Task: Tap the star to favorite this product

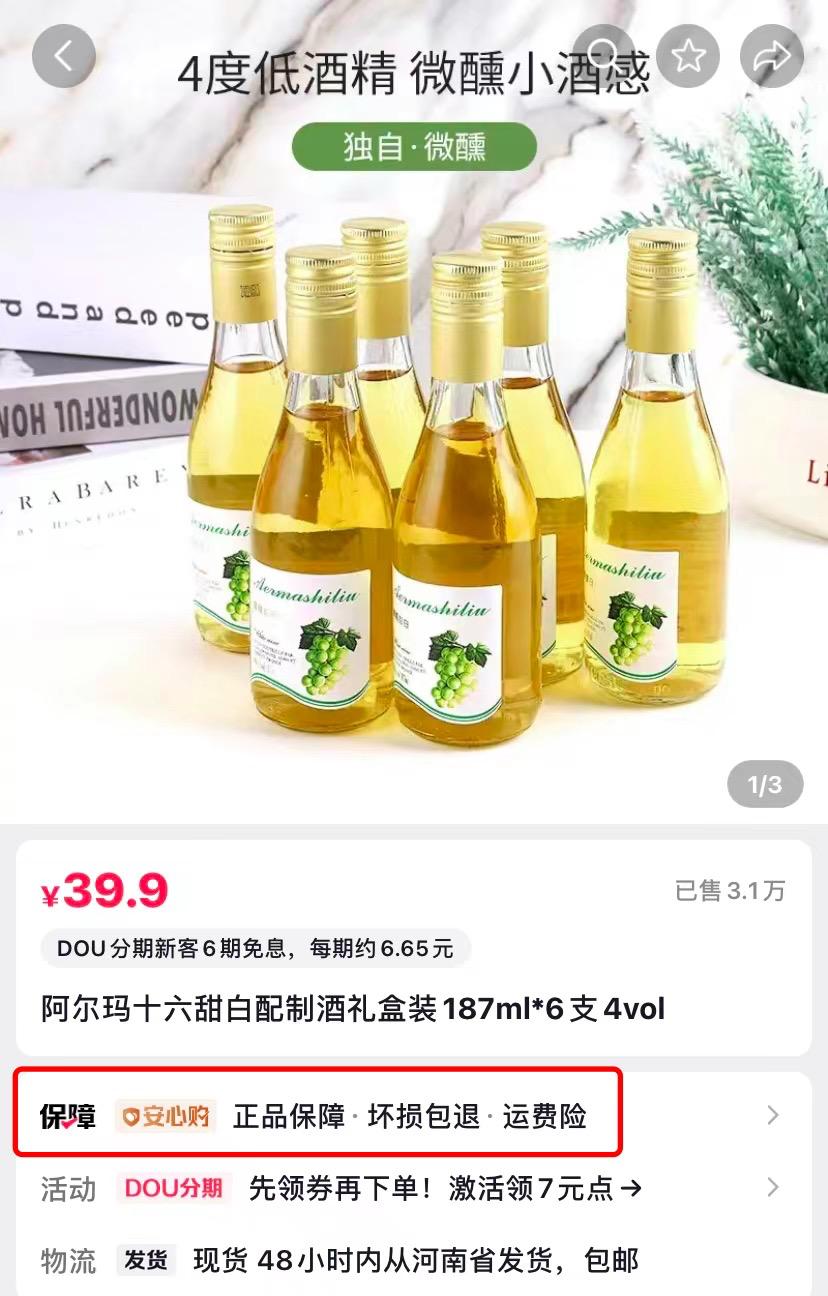Action: (687, 55)
